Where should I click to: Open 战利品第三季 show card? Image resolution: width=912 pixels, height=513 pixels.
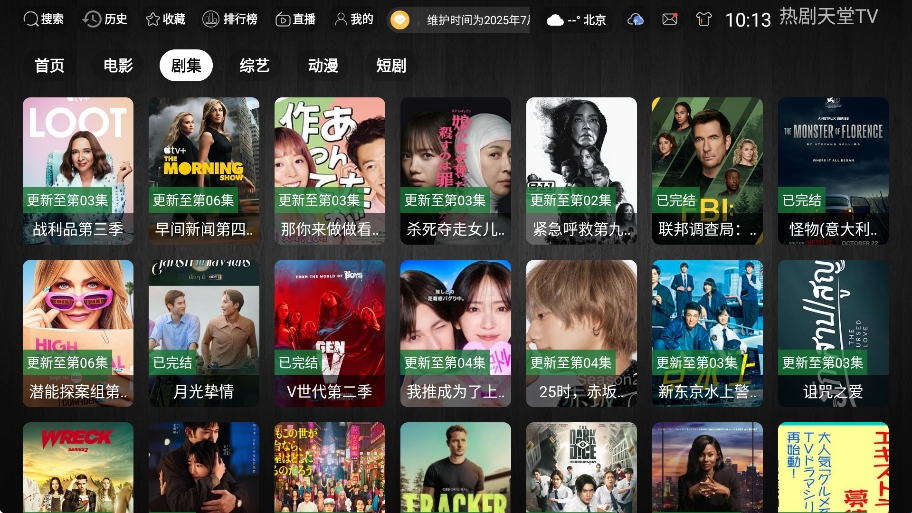click(78, 170)
